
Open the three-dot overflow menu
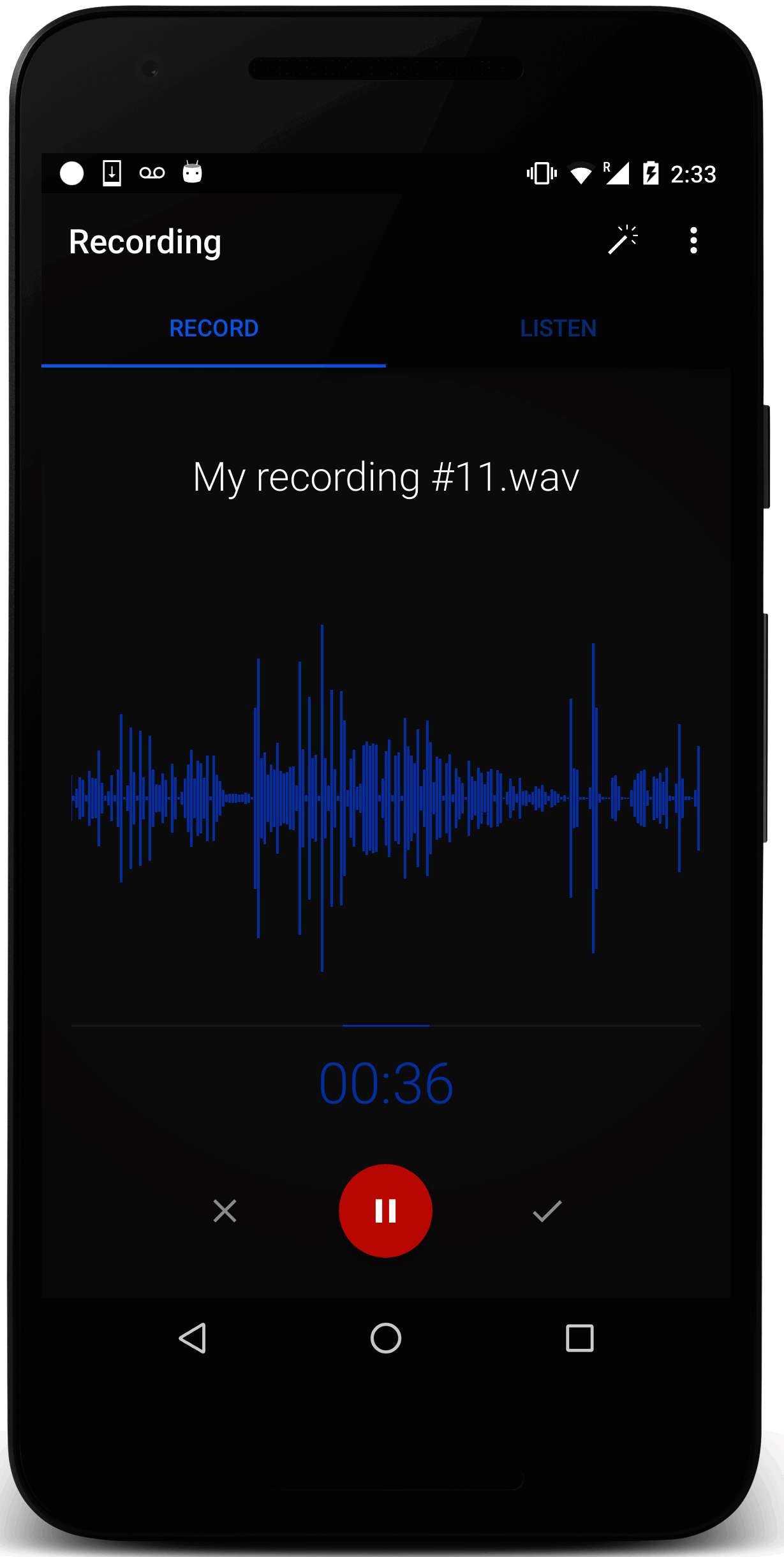693,241
